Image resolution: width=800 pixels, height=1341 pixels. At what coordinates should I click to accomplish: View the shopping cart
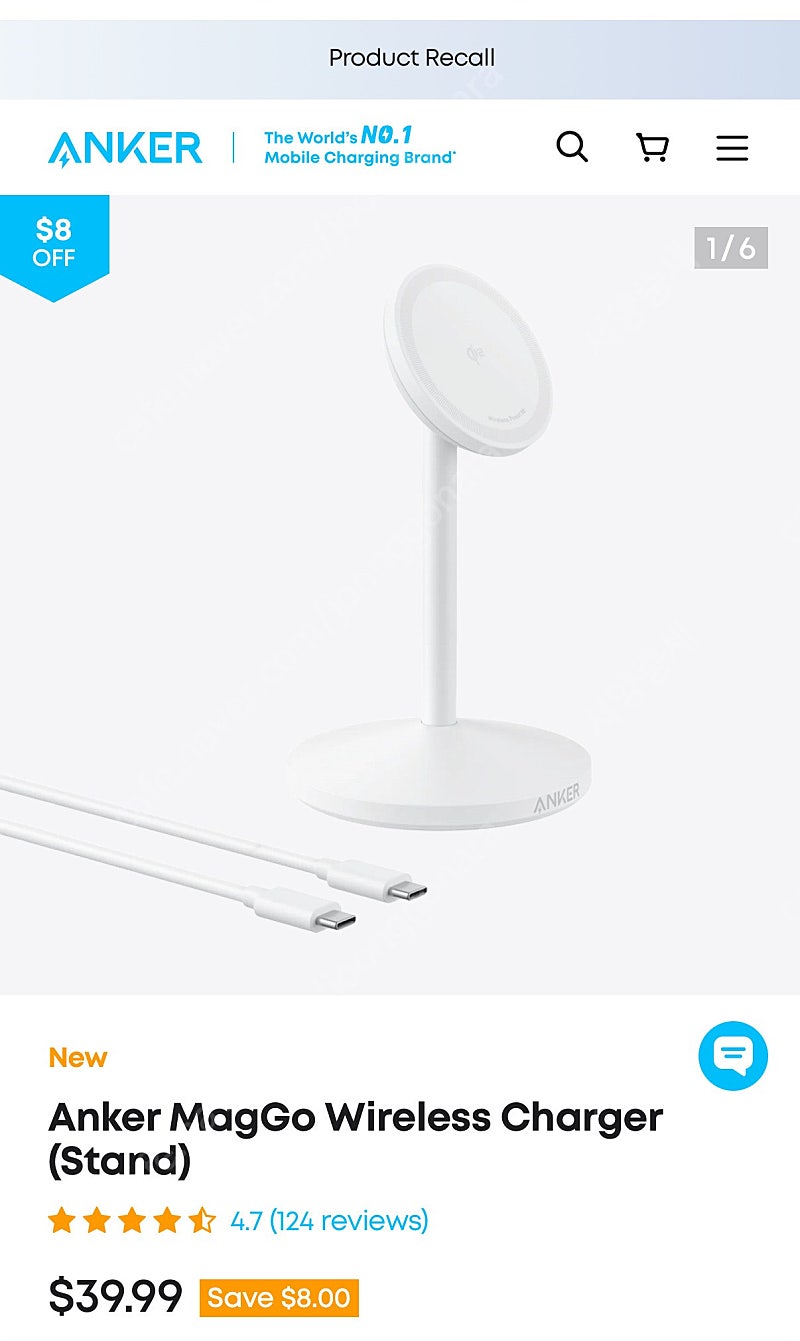(x=652, y=148)
